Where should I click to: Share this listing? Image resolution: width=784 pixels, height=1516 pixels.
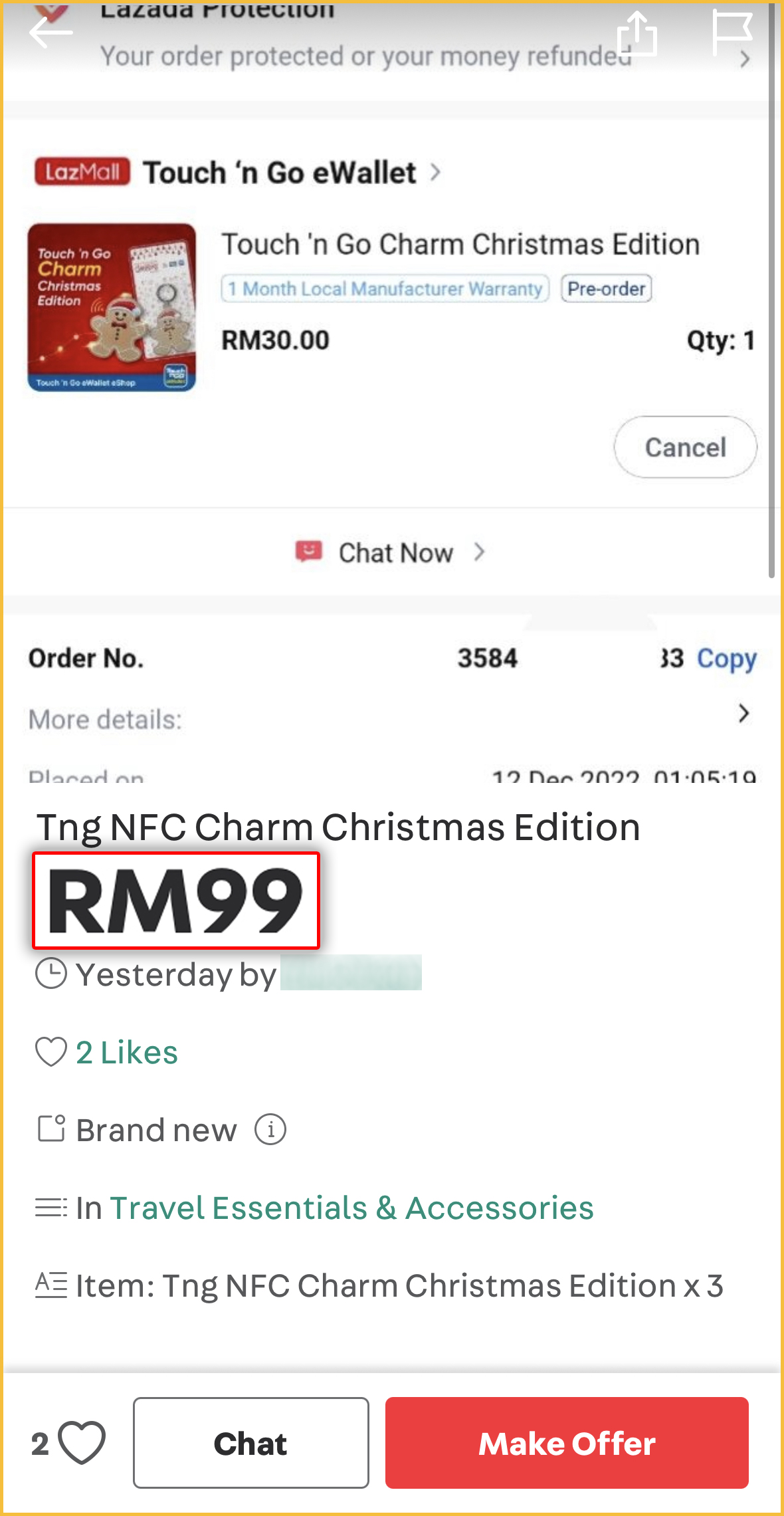coord(637,33)
